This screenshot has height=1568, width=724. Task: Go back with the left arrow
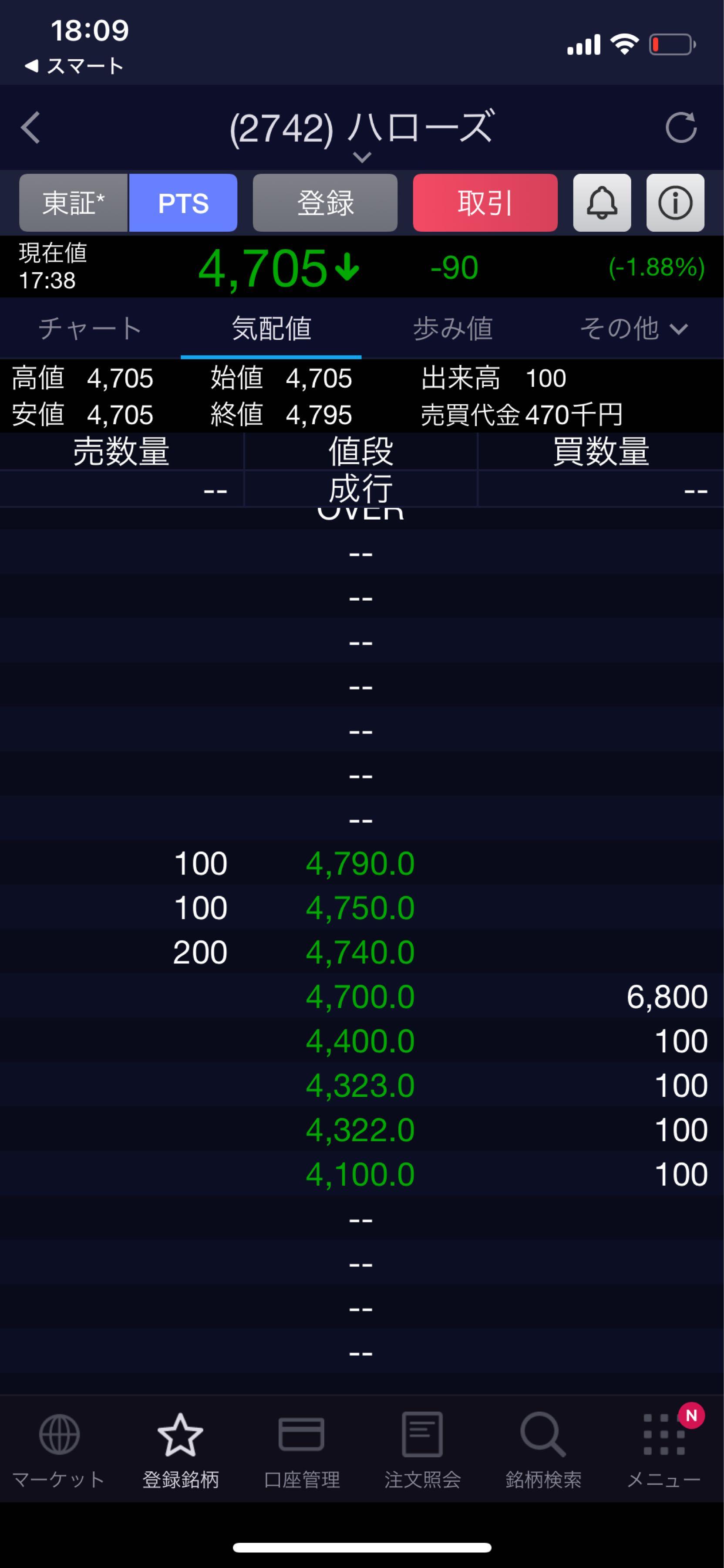click(30, 128)
